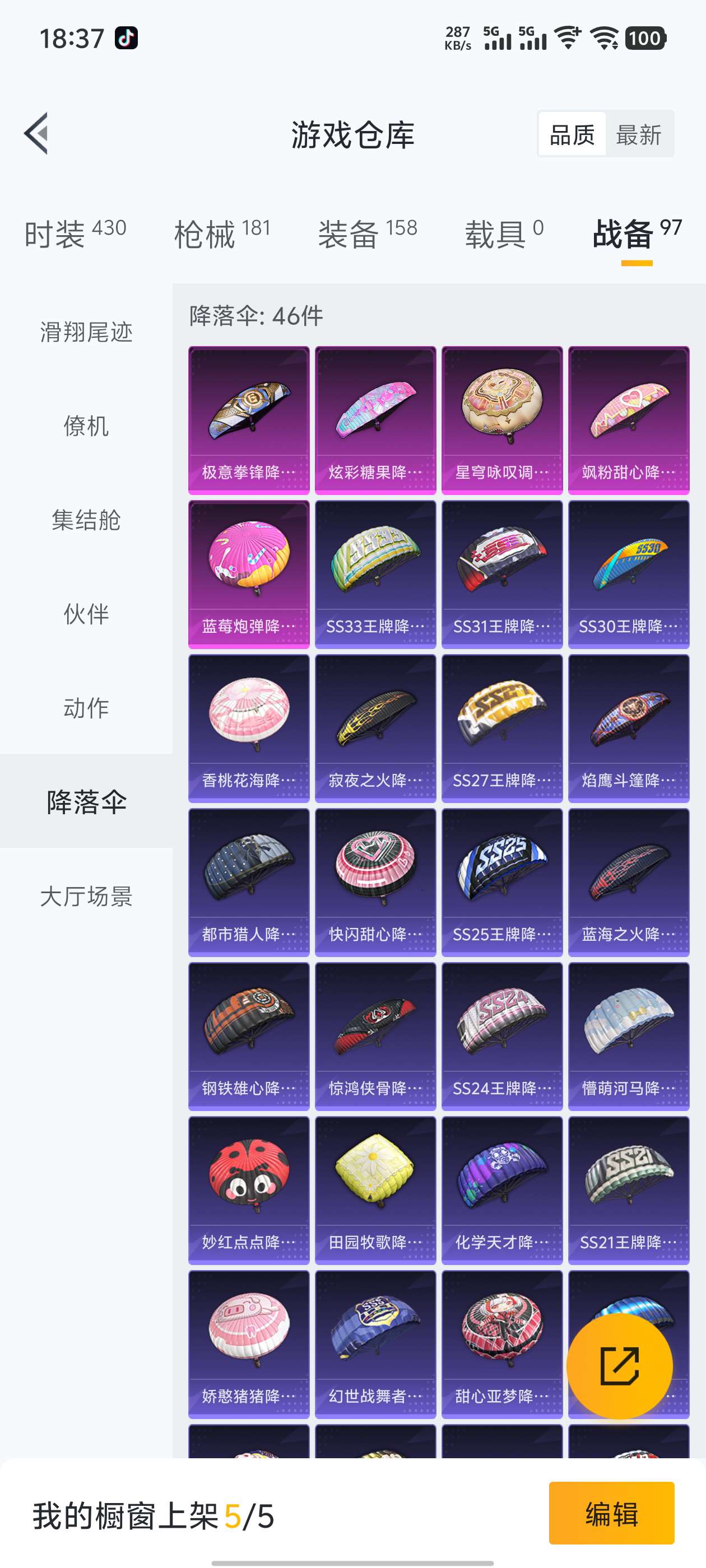This screenshot has height=1568, width=706.
Task: Tap the 编辑 button
Action: [611, 1513]
